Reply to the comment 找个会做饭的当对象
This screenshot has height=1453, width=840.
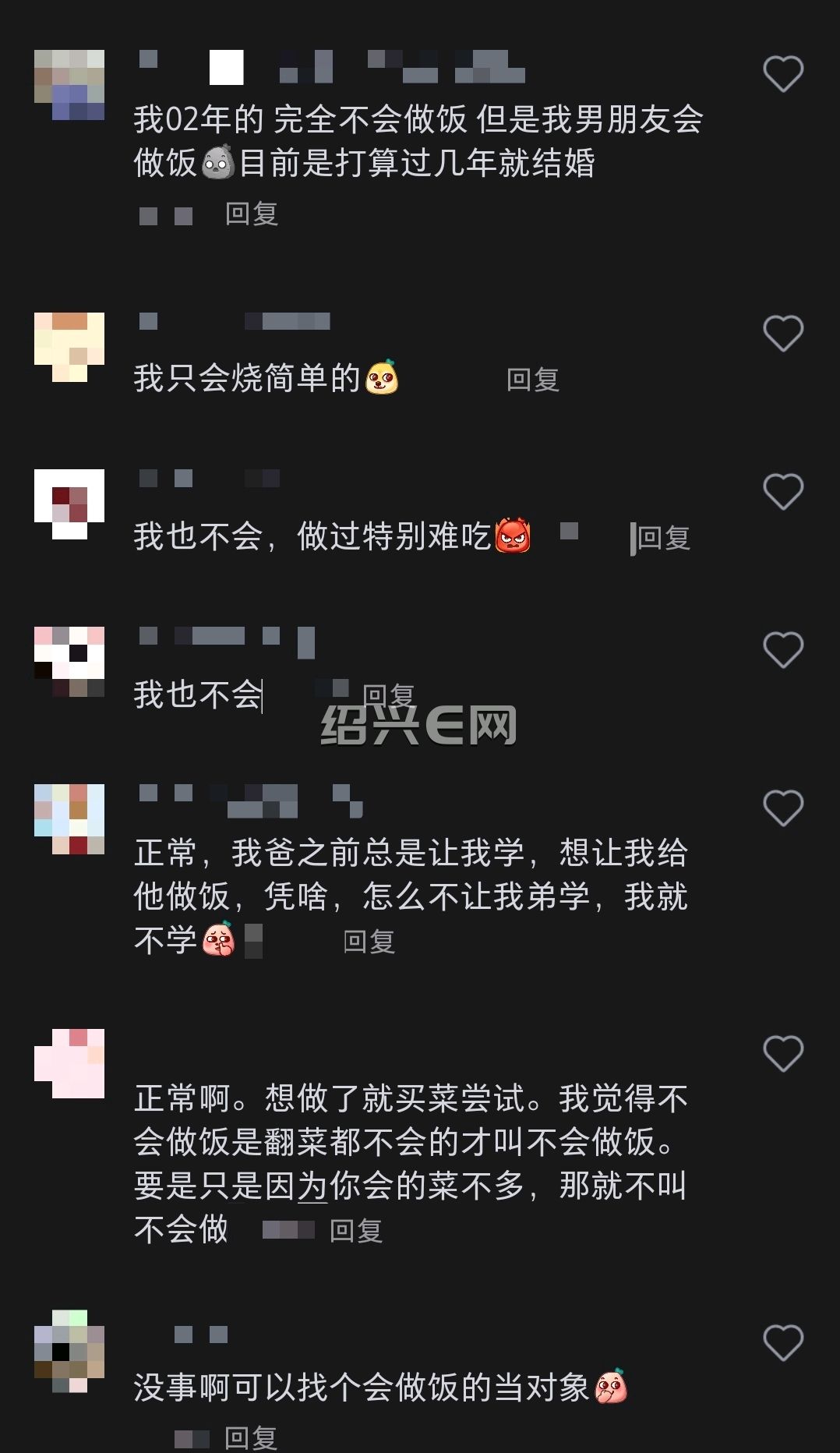[251, 1437]
